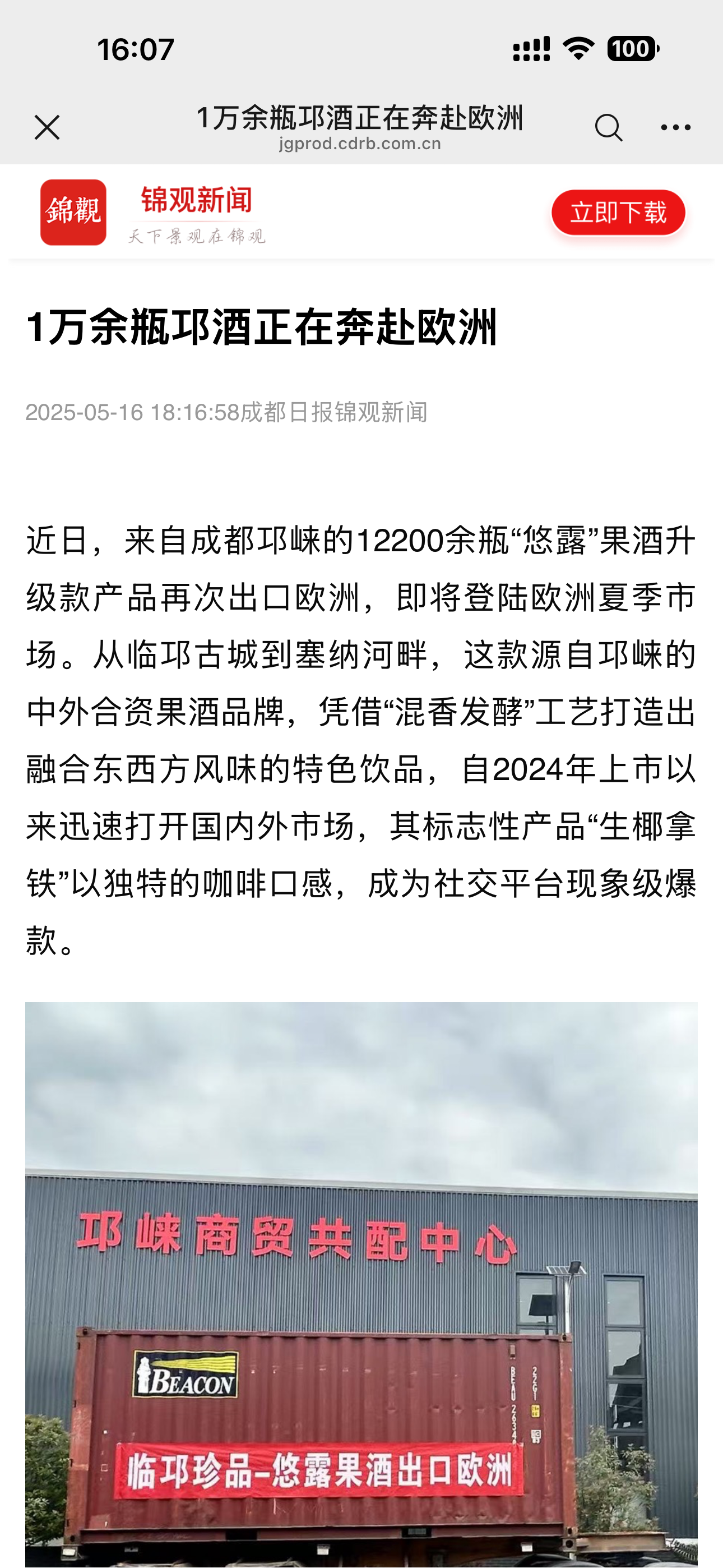
Task: Open search in the top bar
Action: 608,128
